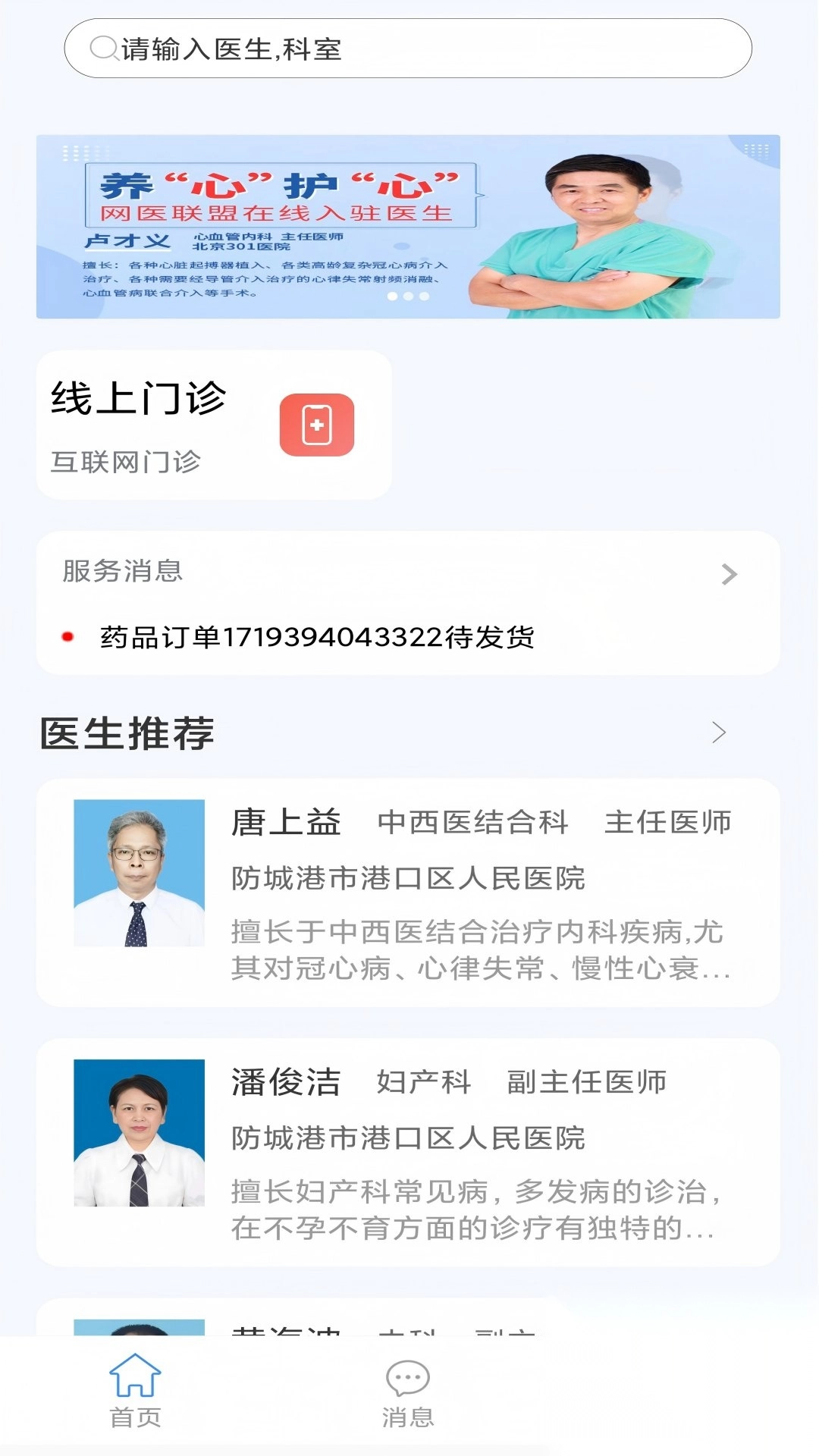Open 线上门诊 online clinic card

[x=214, y=425]
